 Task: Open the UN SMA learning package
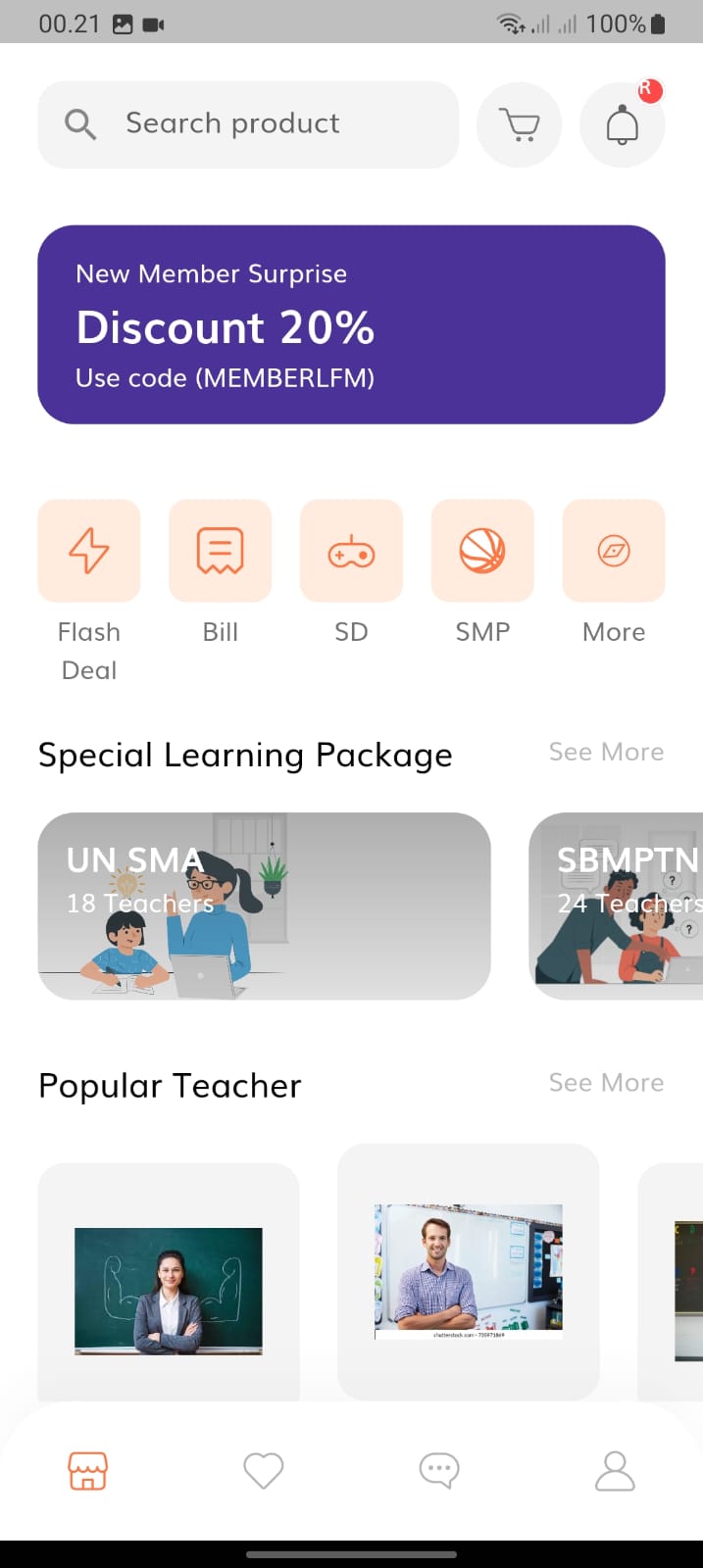click(x=264, y=906)
